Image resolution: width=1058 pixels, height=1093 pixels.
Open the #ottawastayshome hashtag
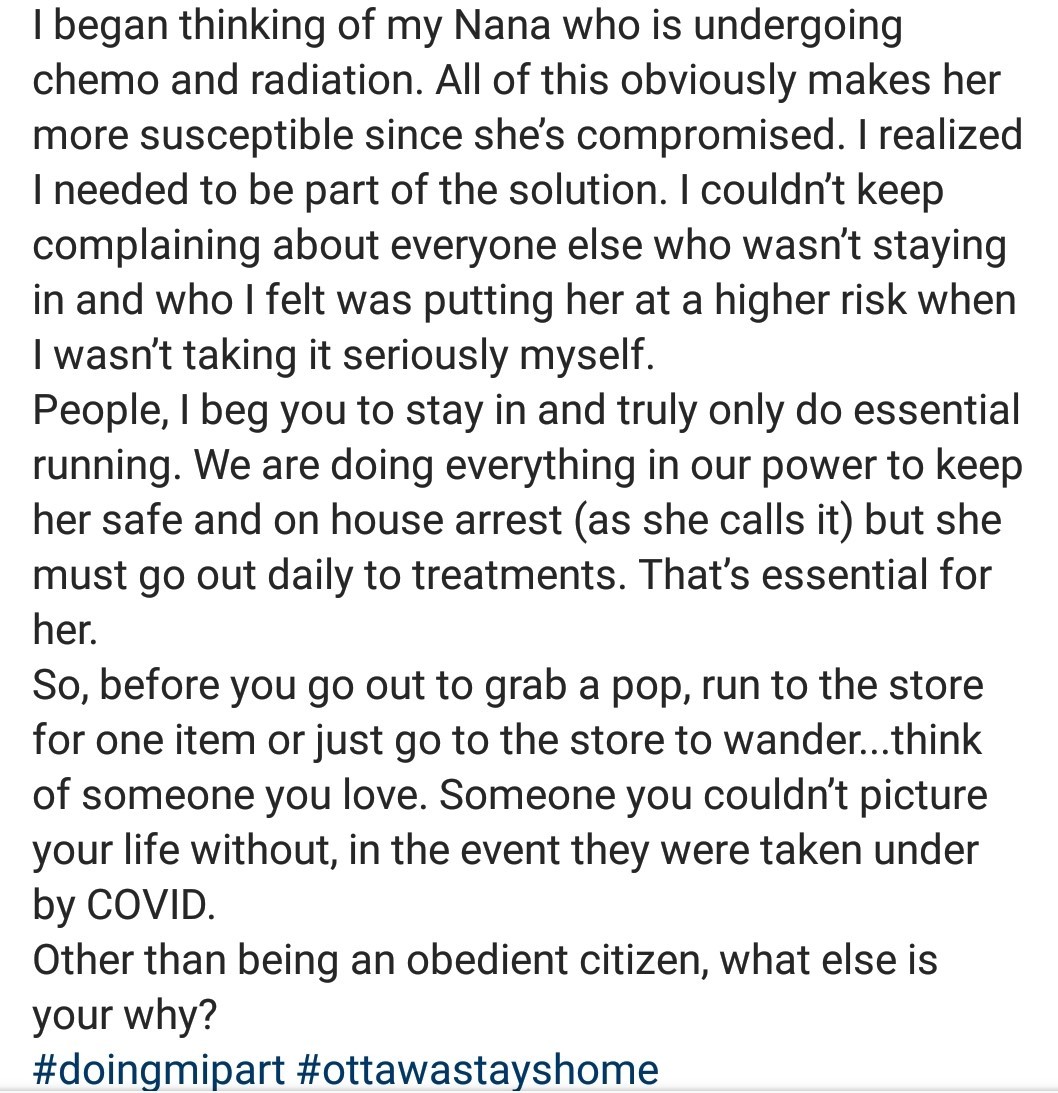[x=478, y=1068]
